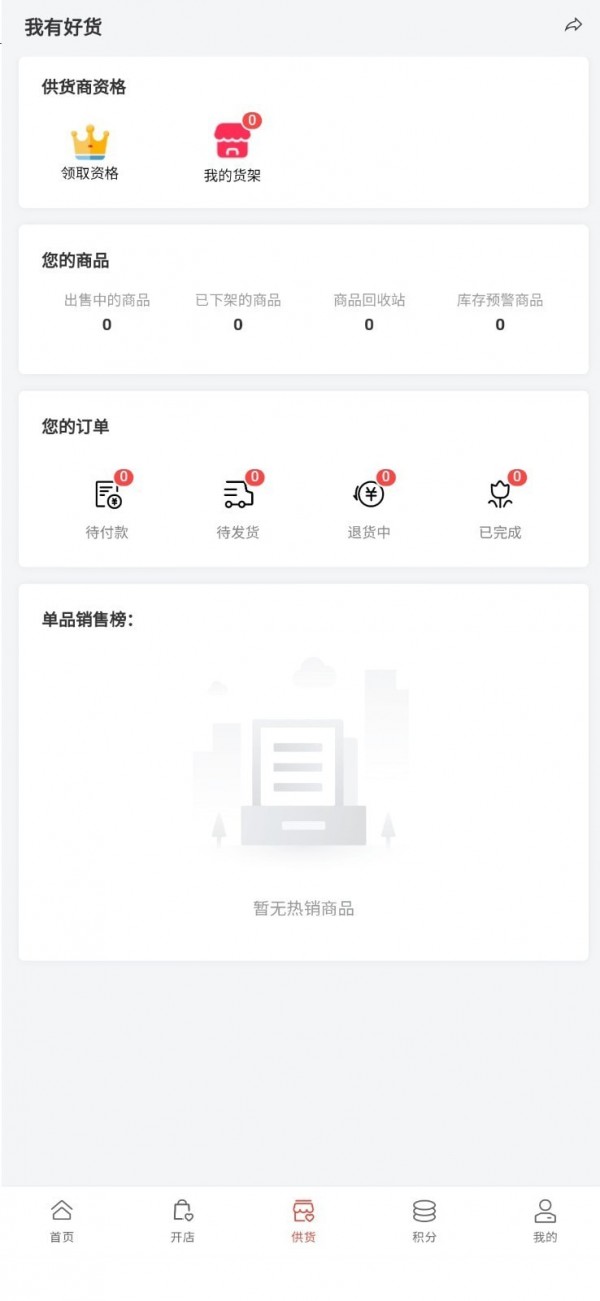This screenshot has height=1301, width=600.
Task: Open the 我的 tab
Action: click(545, 1221)
